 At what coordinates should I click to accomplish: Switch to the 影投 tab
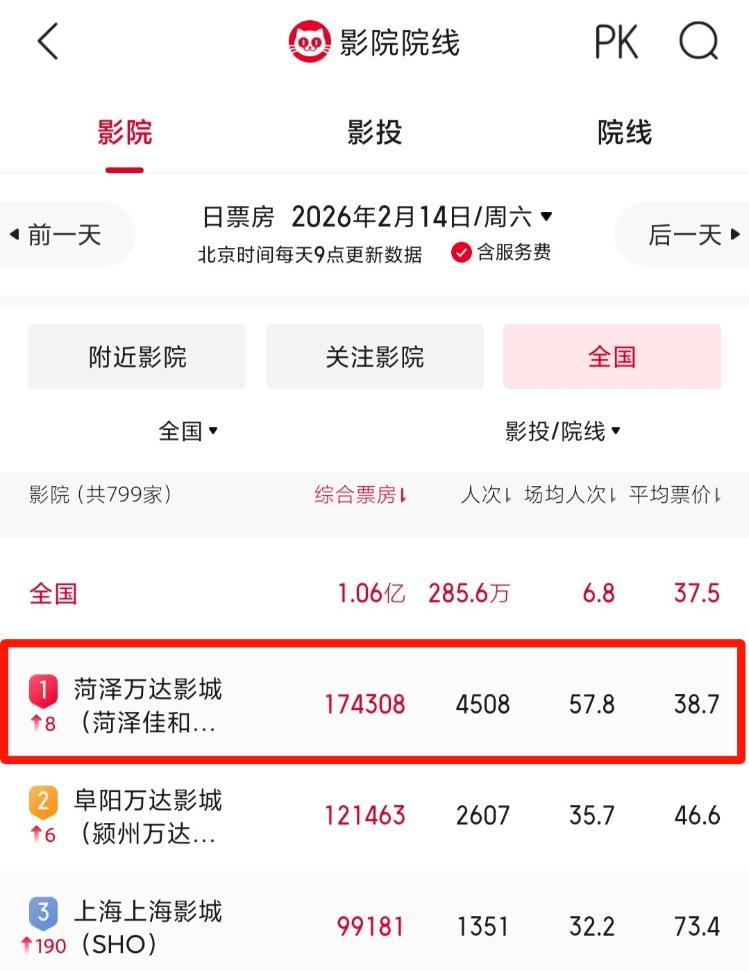pyautogui.click(x=374, y=132)
